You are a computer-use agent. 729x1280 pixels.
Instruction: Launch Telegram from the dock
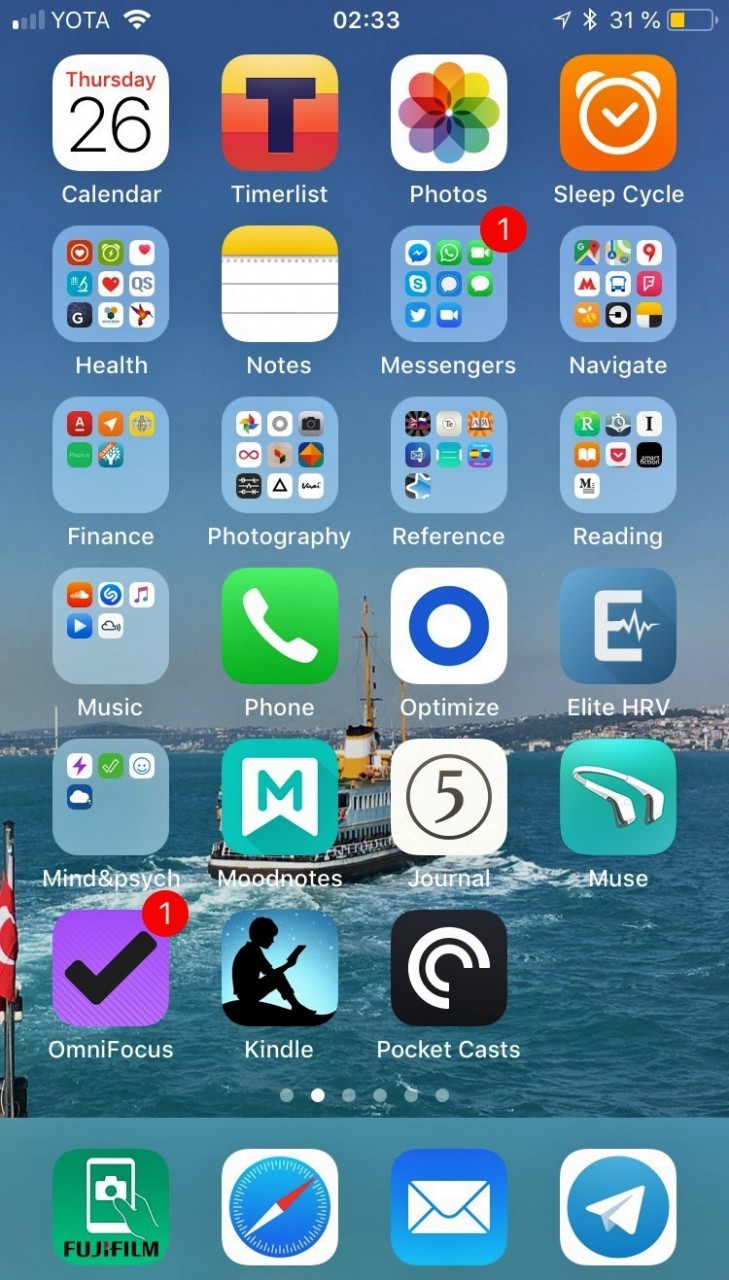pyautogui.click(x=617, y=1207)
